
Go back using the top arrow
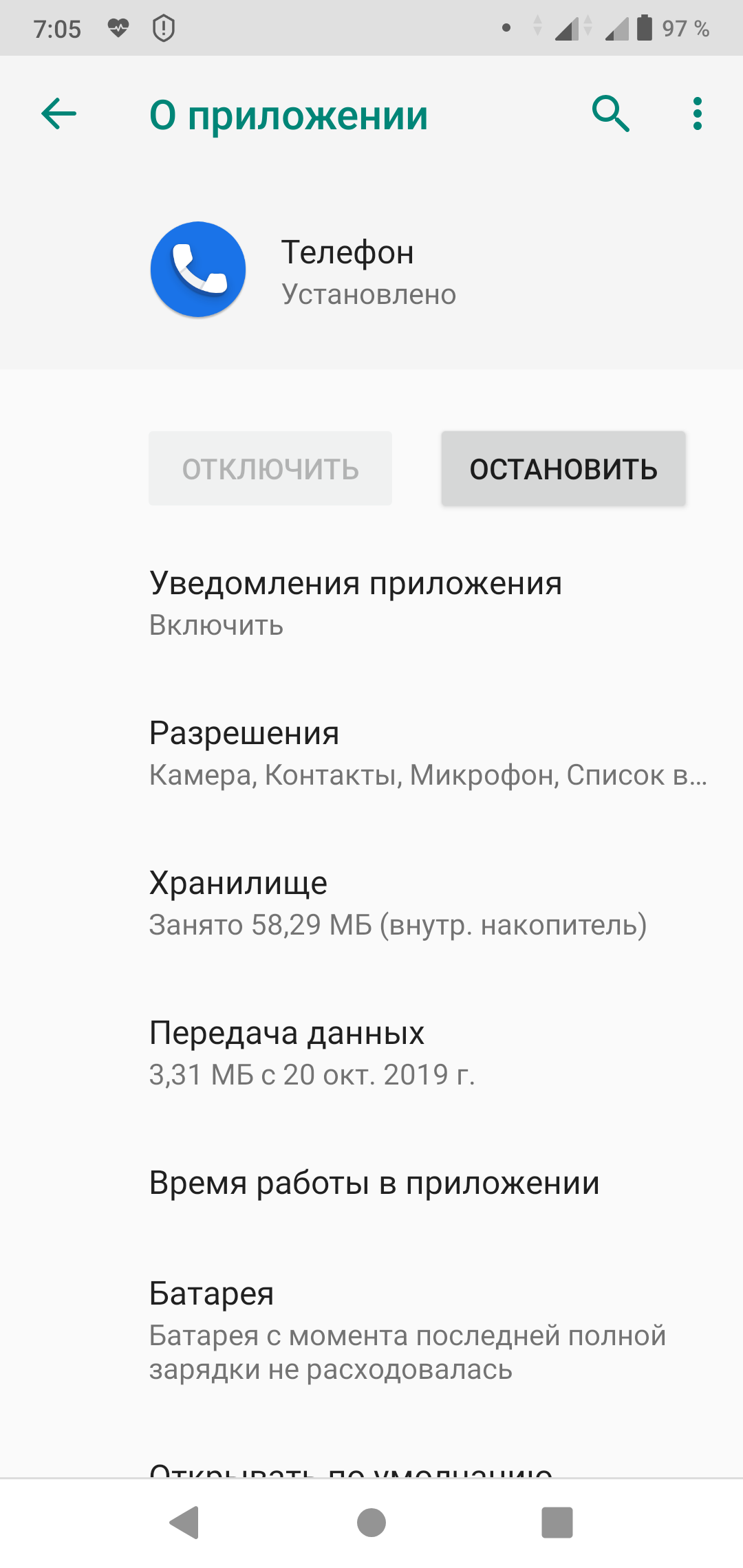pos(58,114)
